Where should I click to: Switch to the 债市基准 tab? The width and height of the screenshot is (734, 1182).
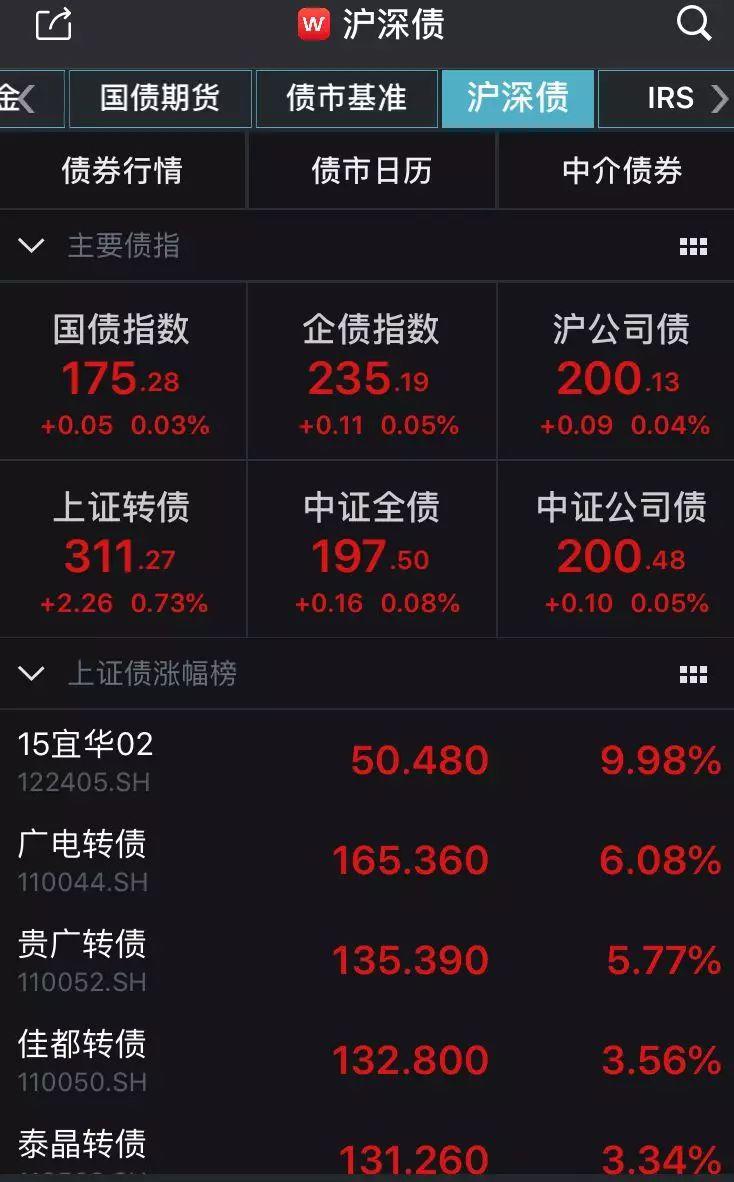tap(347, 99)
